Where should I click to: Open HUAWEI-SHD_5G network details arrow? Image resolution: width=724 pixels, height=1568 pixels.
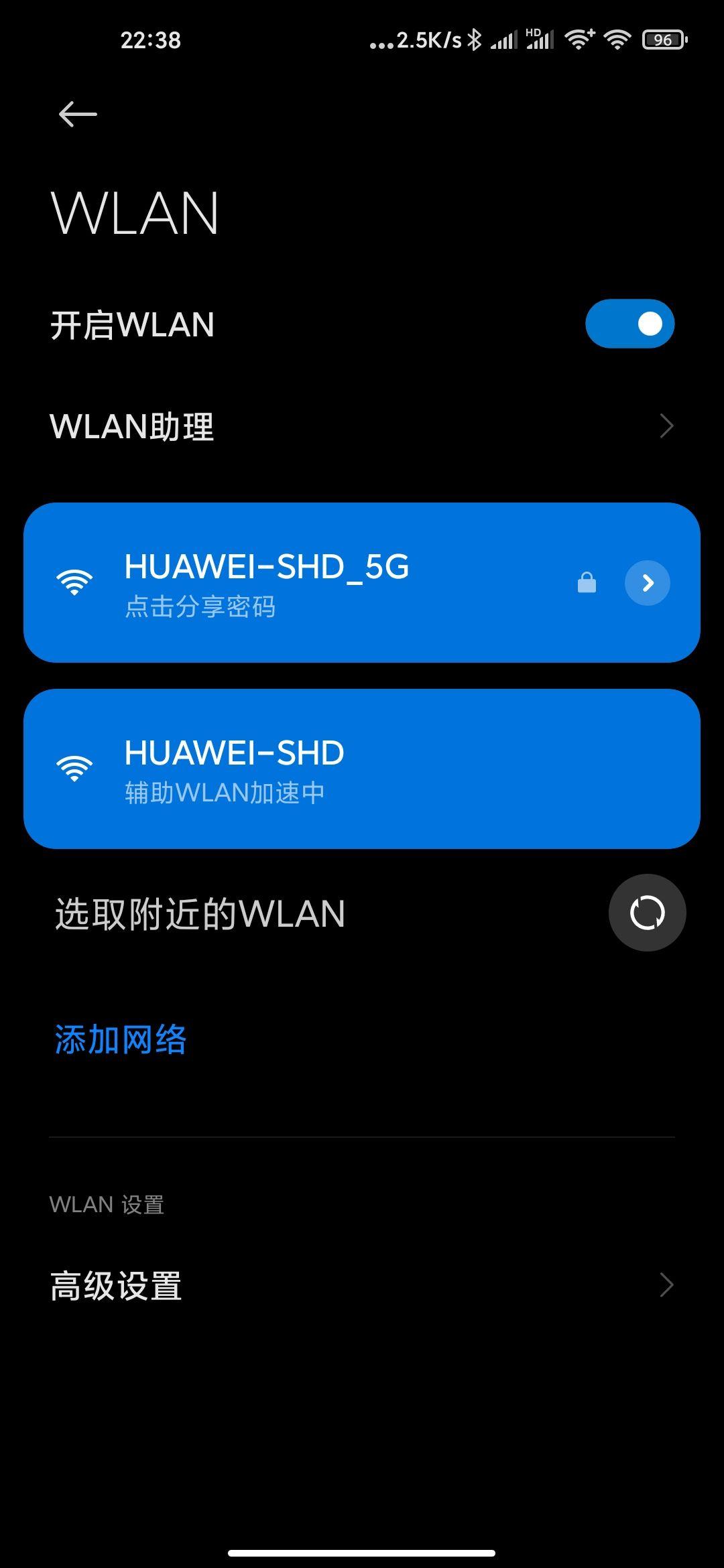[x=647, y=583]
